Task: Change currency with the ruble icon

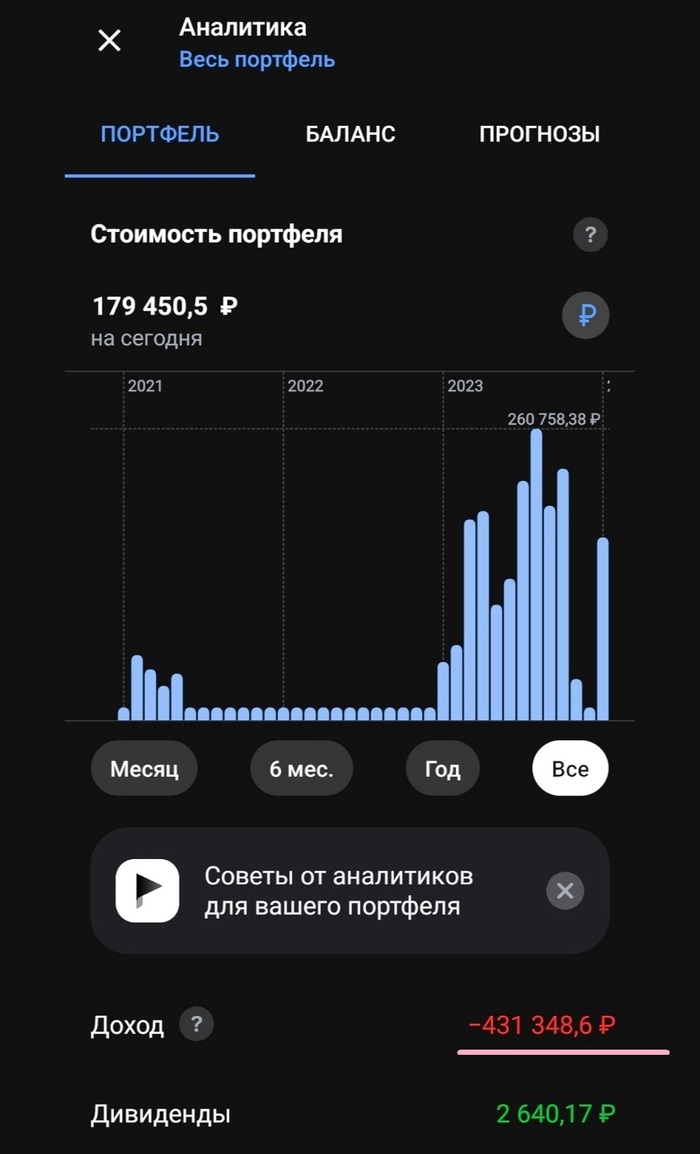Action: point(586,316)
